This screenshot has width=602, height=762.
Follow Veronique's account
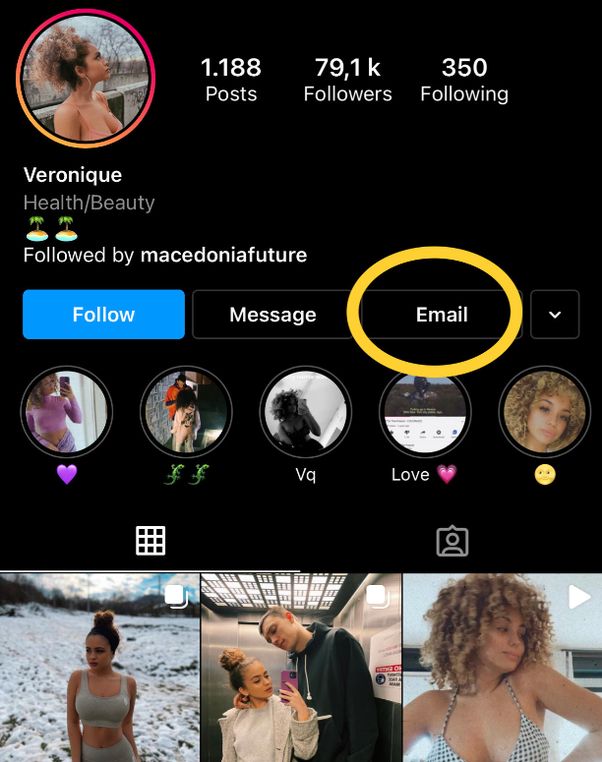[x=103, y=314]
